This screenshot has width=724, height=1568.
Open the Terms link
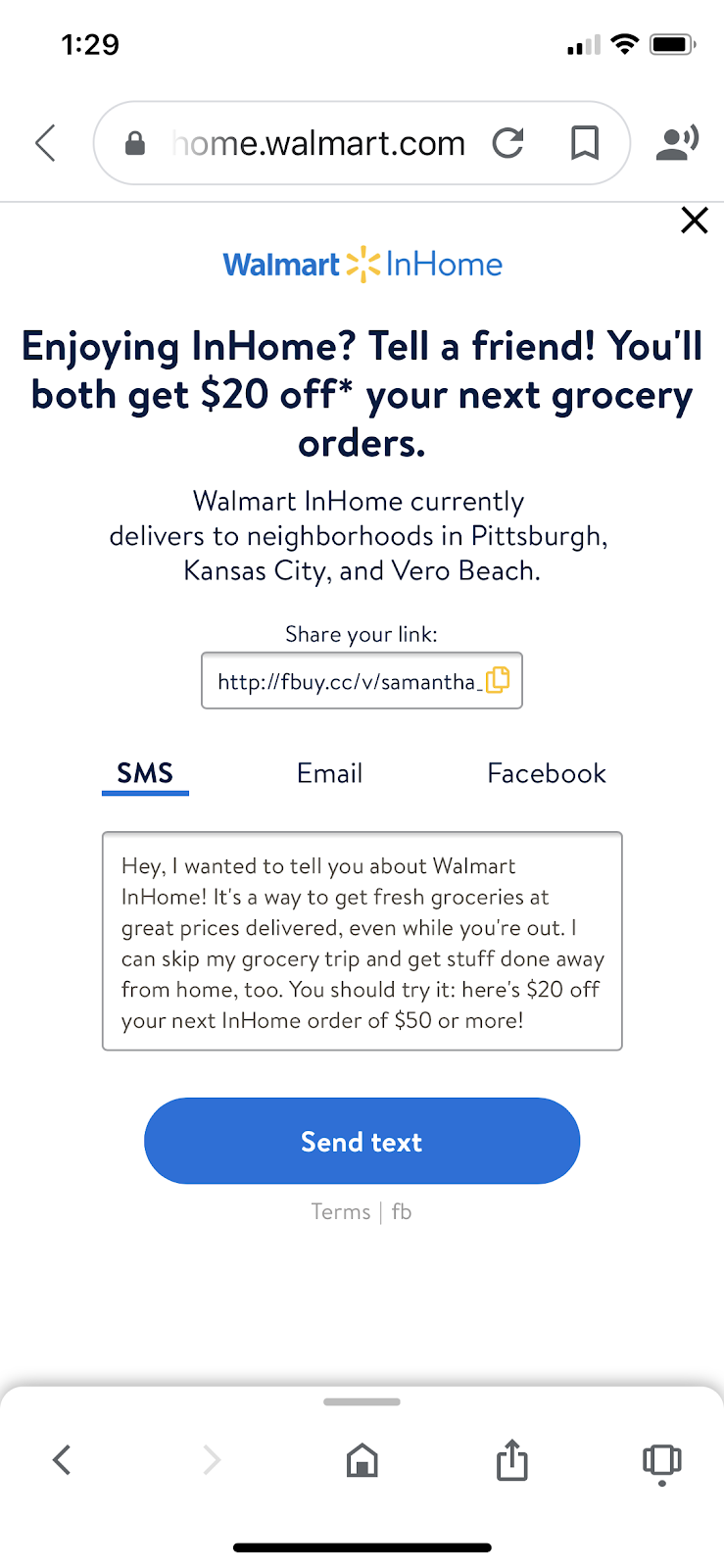pyautogui.click(x=340, y=1212)
